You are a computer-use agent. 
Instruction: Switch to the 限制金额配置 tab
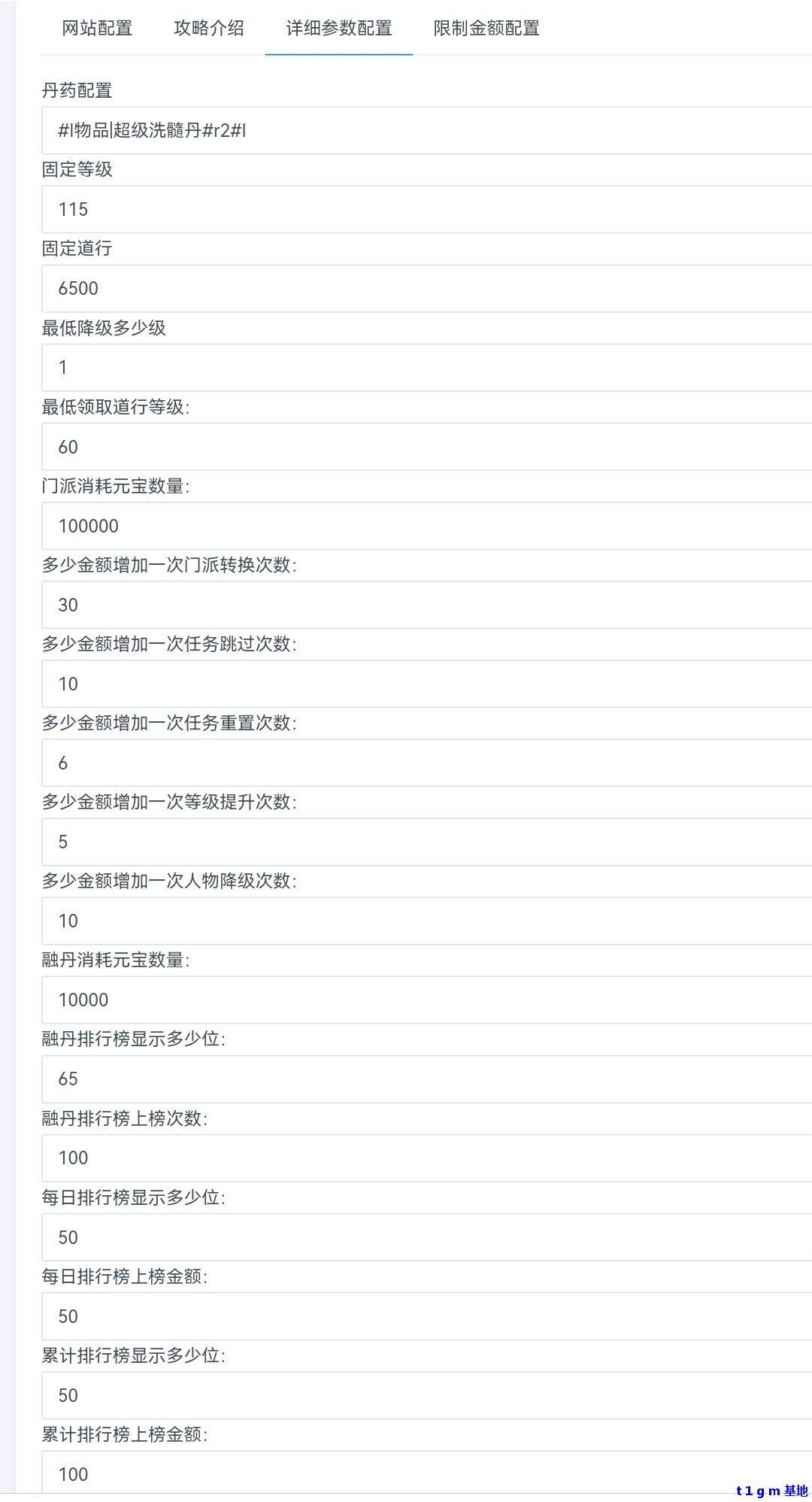click(x=486, y=29)
